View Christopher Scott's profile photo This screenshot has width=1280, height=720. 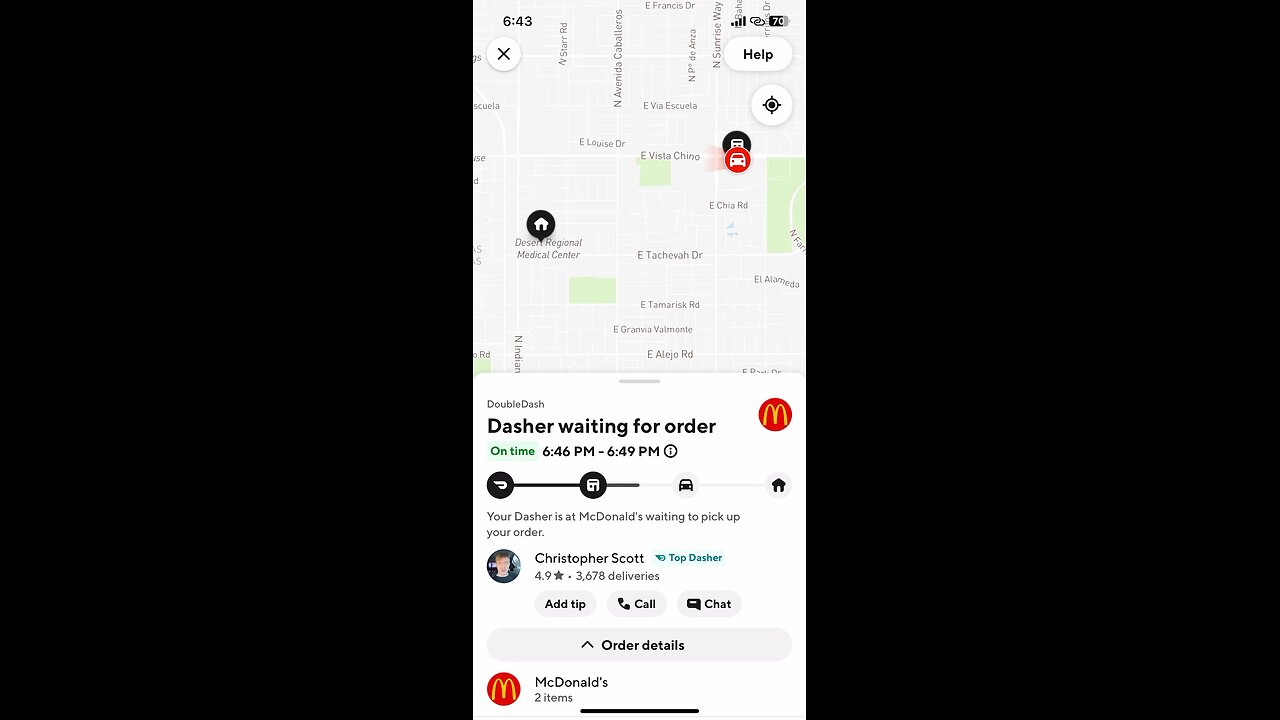pyautogui.click(x=504, y=566)
